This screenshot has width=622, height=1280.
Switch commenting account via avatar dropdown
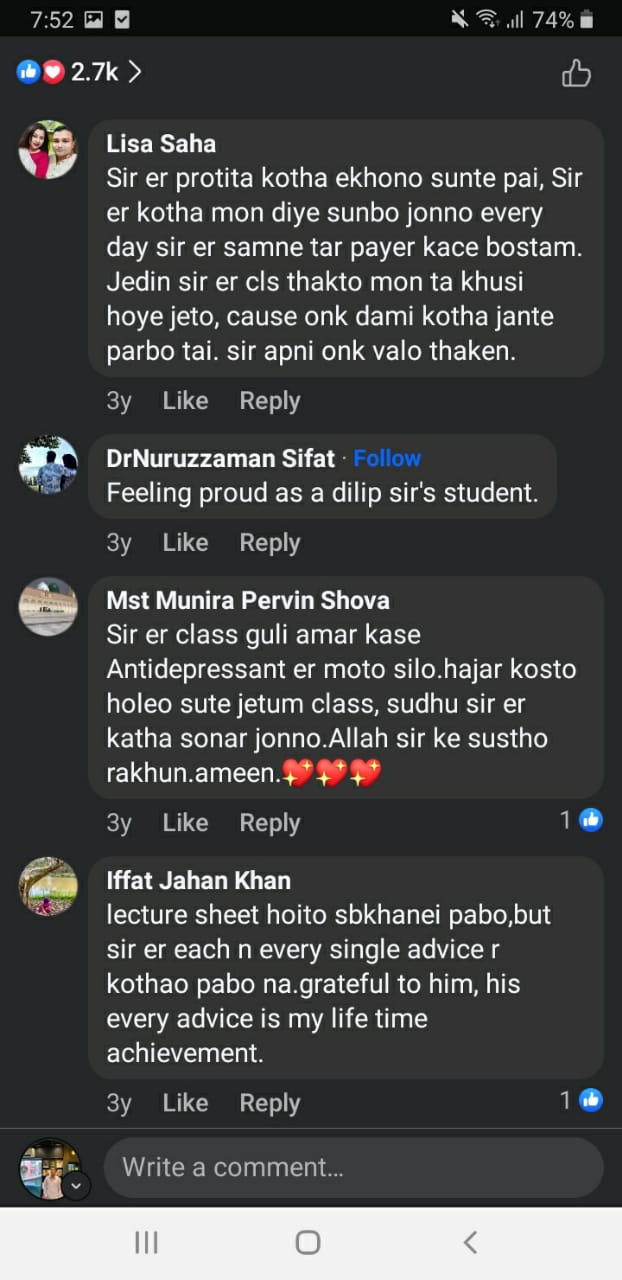(77, 1186)
